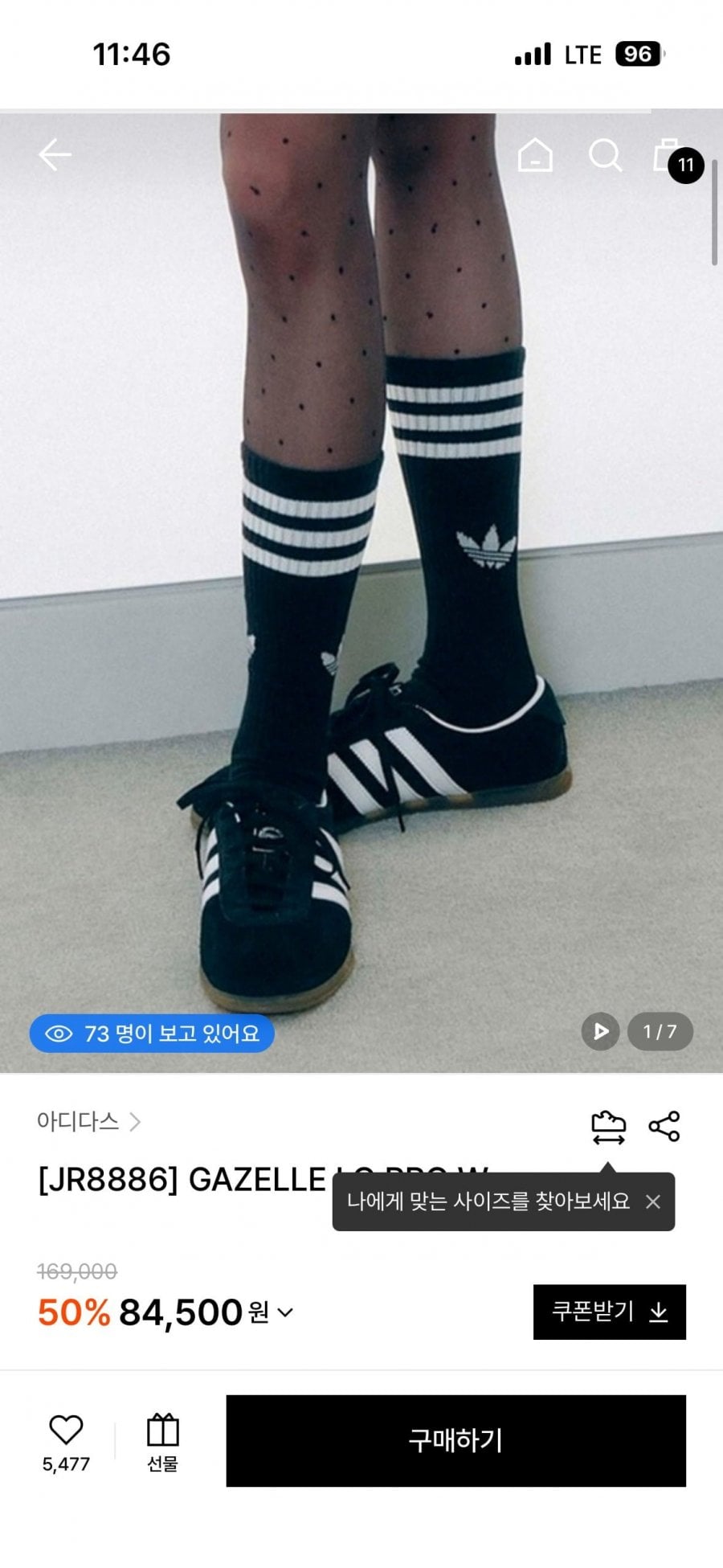Share this product

click(x=664, y=1127)
